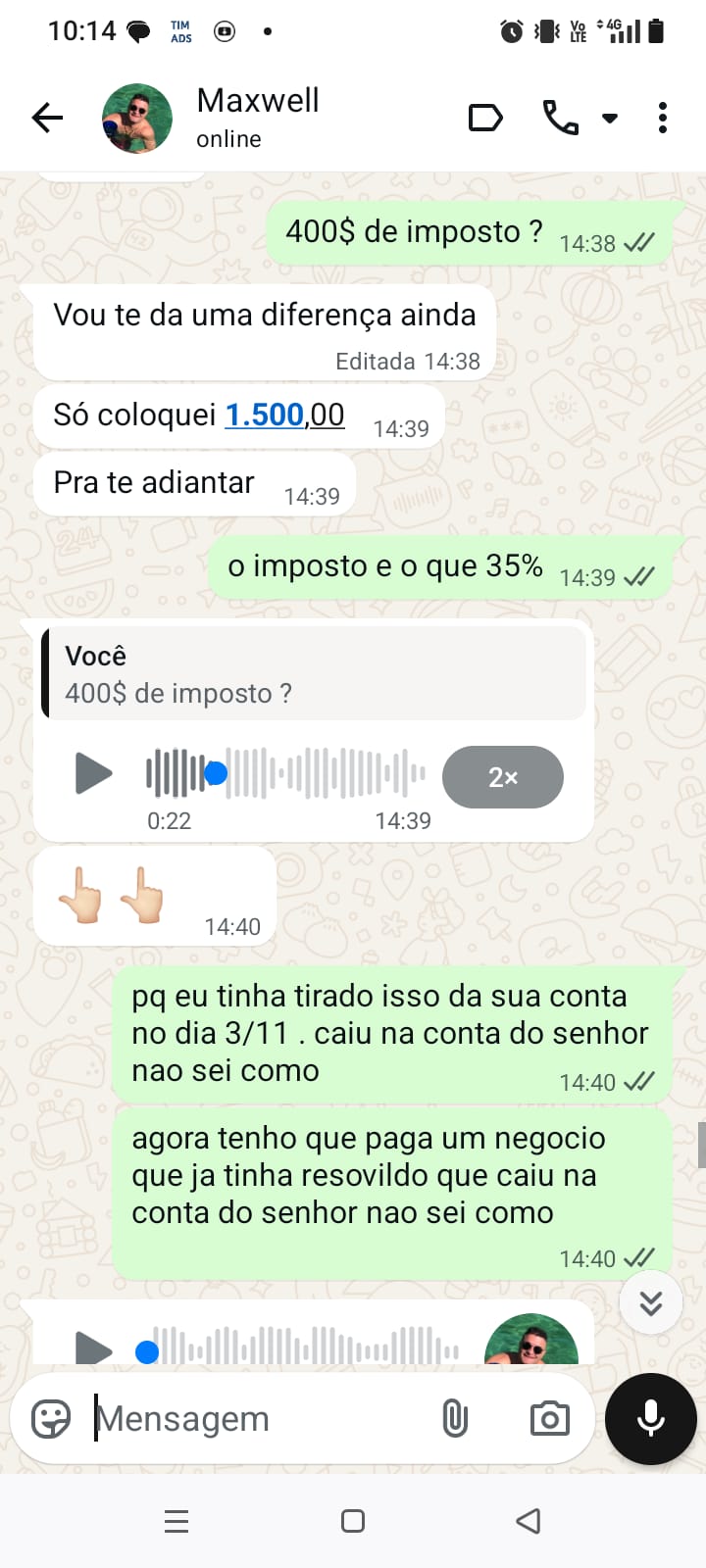Play the 0:22 voice message
The height and width of the screenshot is (1568, 706).
coord(93,773)
